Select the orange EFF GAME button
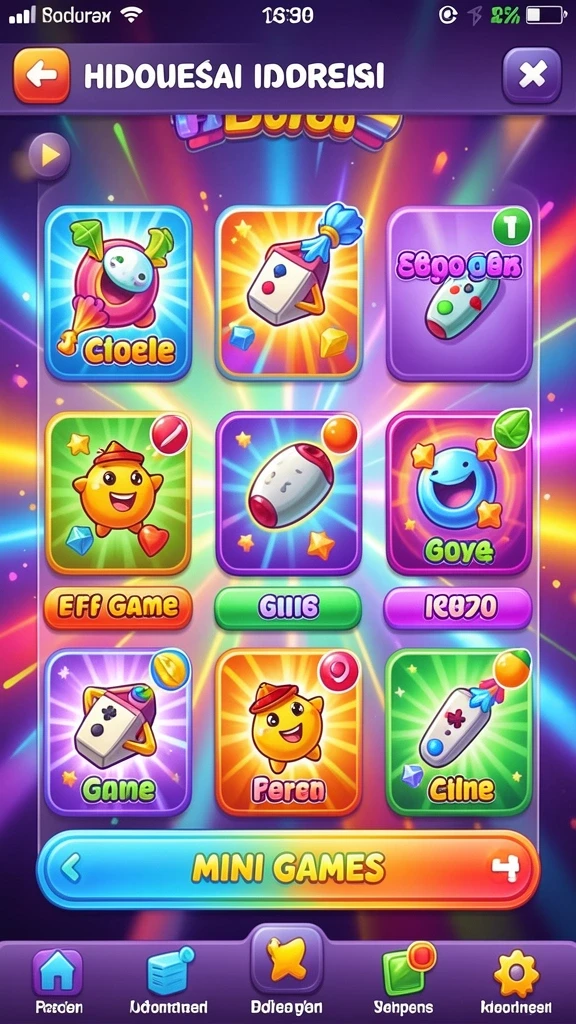 pos(118,607)
